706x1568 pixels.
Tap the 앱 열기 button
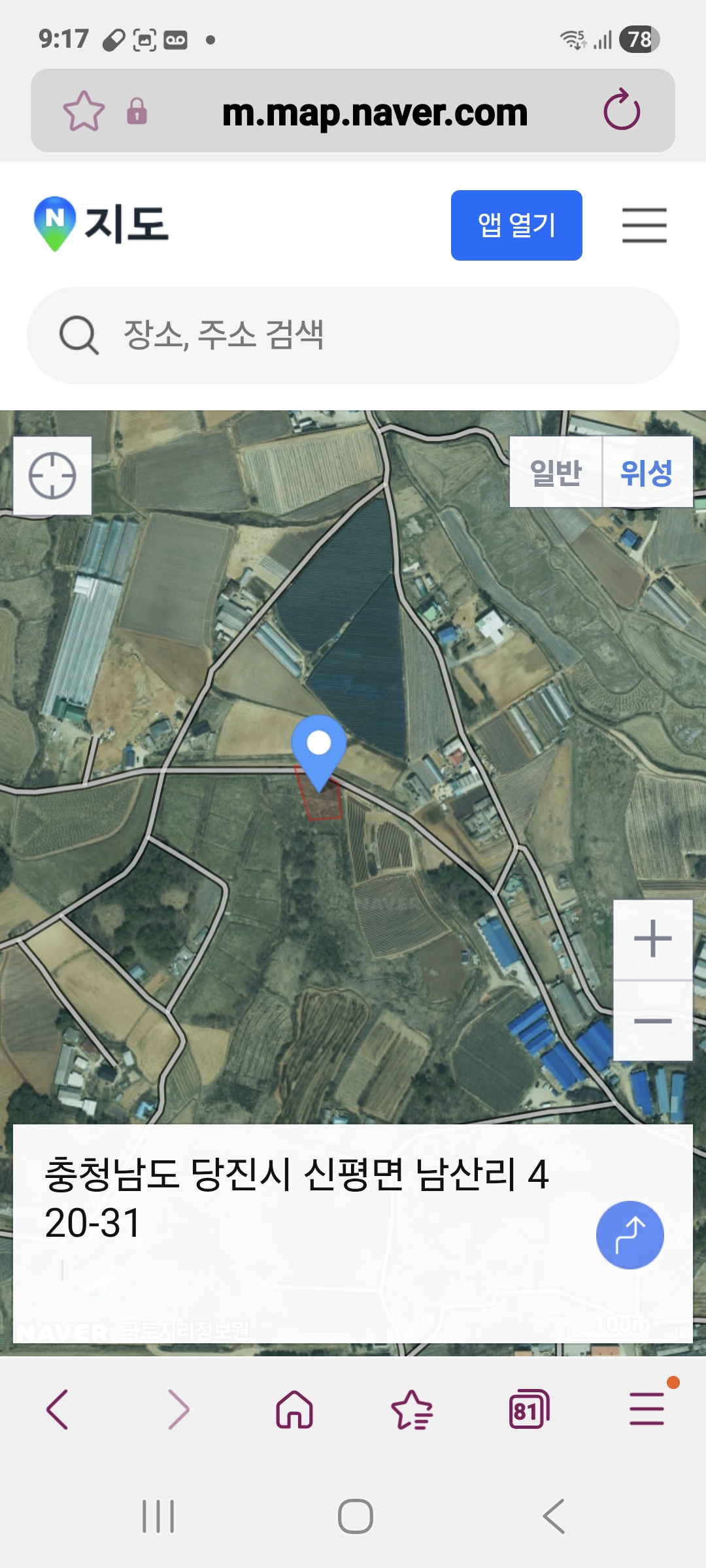tap(516, 225)
